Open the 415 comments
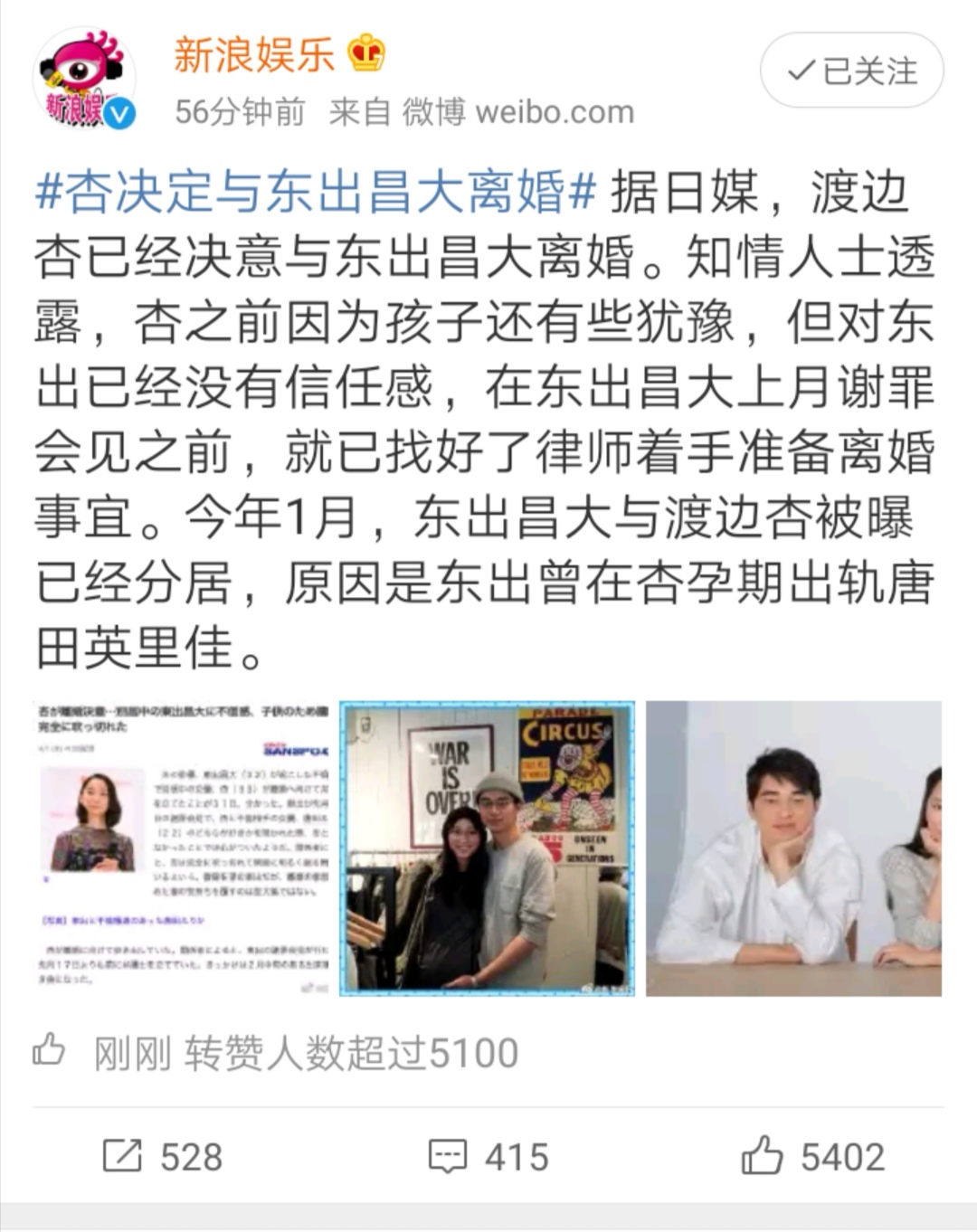977x1232 pixels. (488, 1157)
